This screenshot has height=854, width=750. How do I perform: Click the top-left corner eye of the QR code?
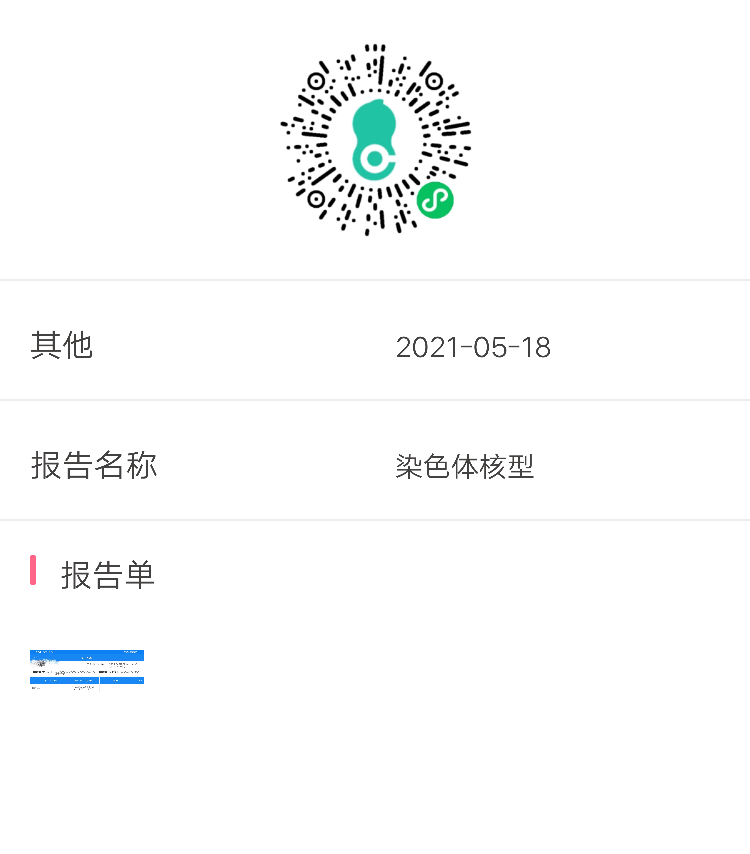click(x=318, y=80)
